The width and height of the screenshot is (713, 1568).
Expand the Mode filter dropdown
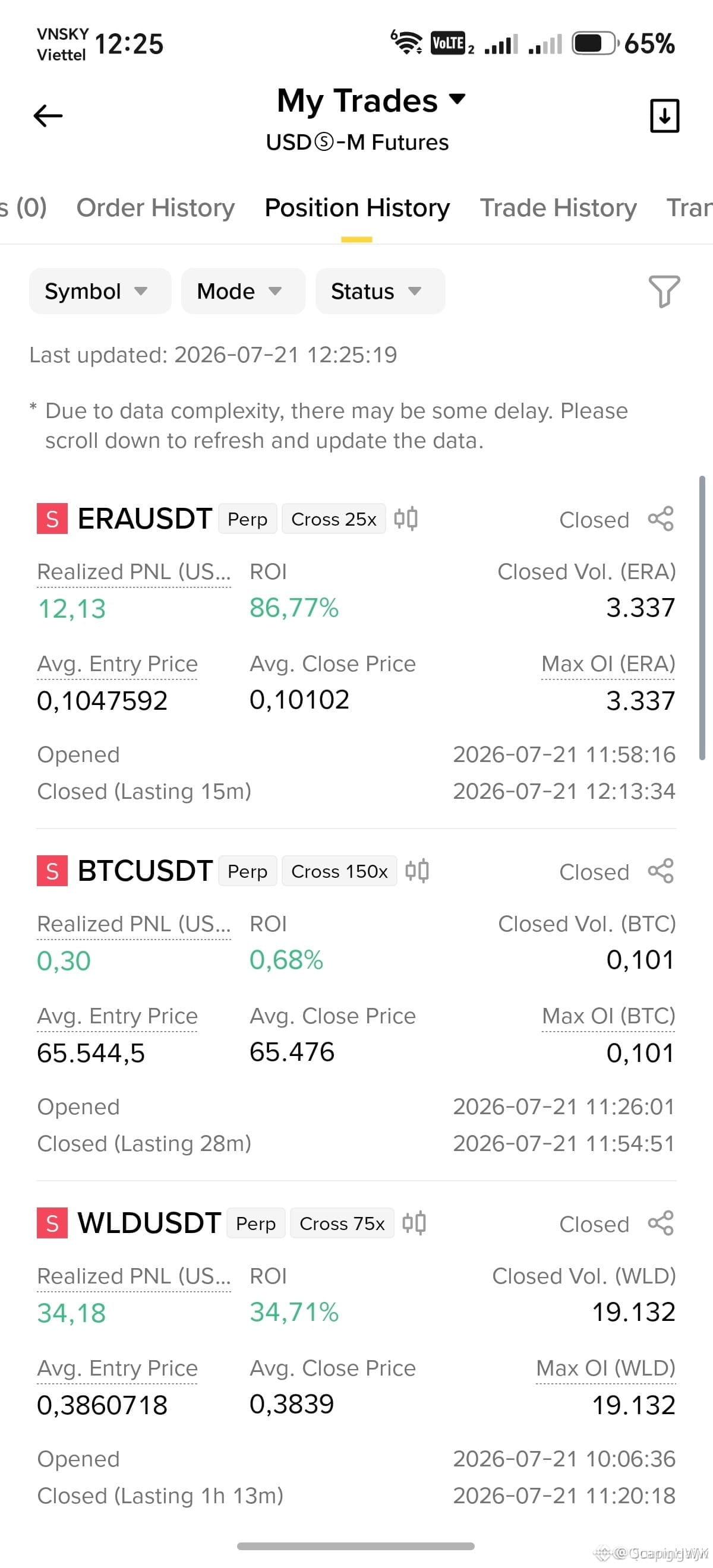point(243,291)
